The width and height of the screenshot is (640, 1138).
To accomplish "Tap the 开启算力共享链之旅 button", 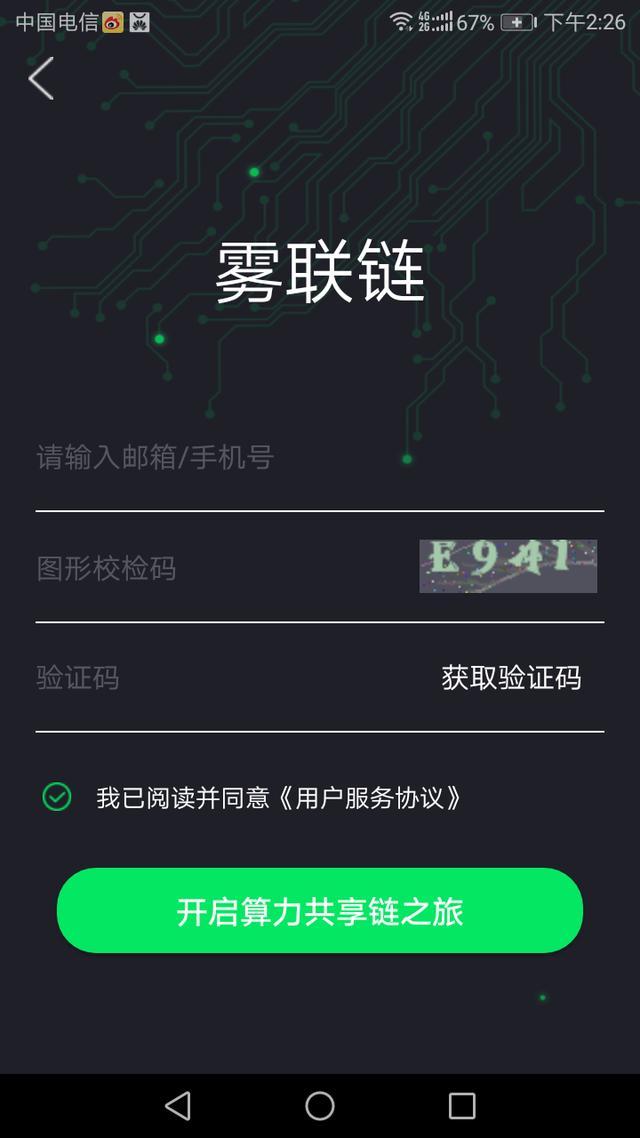I will (320, 911).
